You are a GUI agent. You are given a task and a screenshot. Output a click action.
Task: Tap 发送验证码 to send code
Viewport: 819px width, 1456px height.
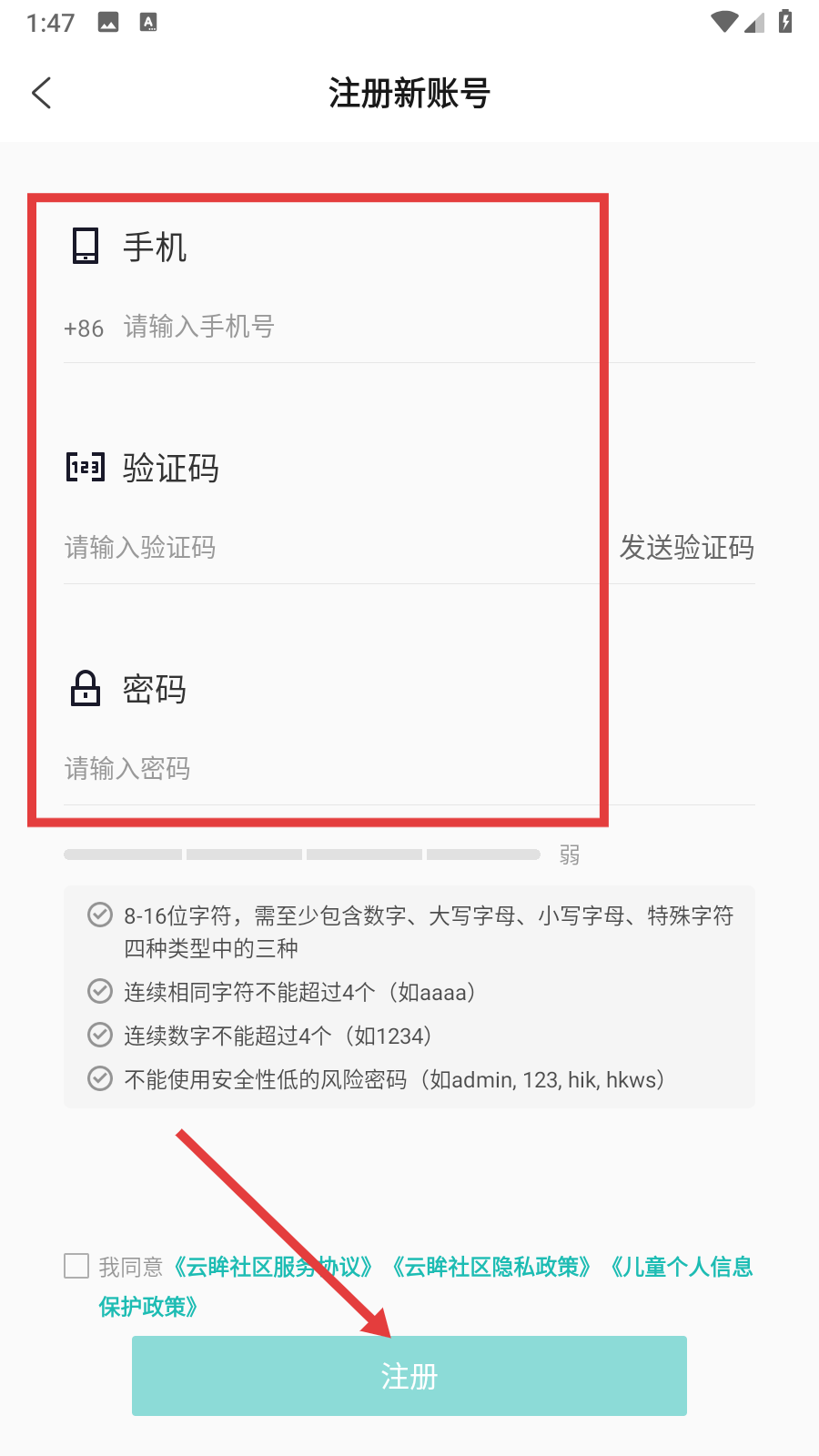click(x=687, y=547)
